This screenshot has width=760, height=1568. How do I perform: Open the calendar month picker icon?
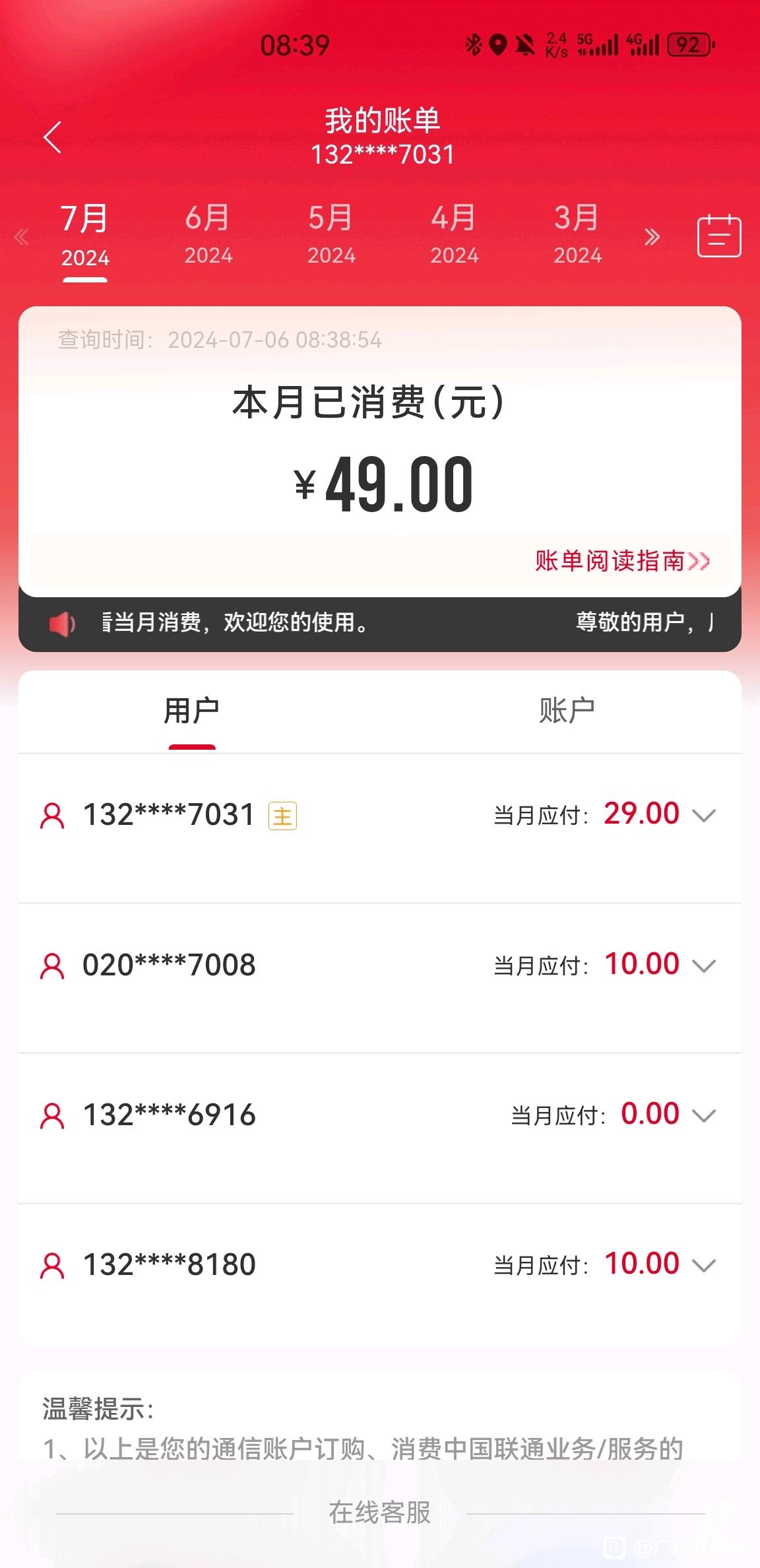[x=719, y=236]
